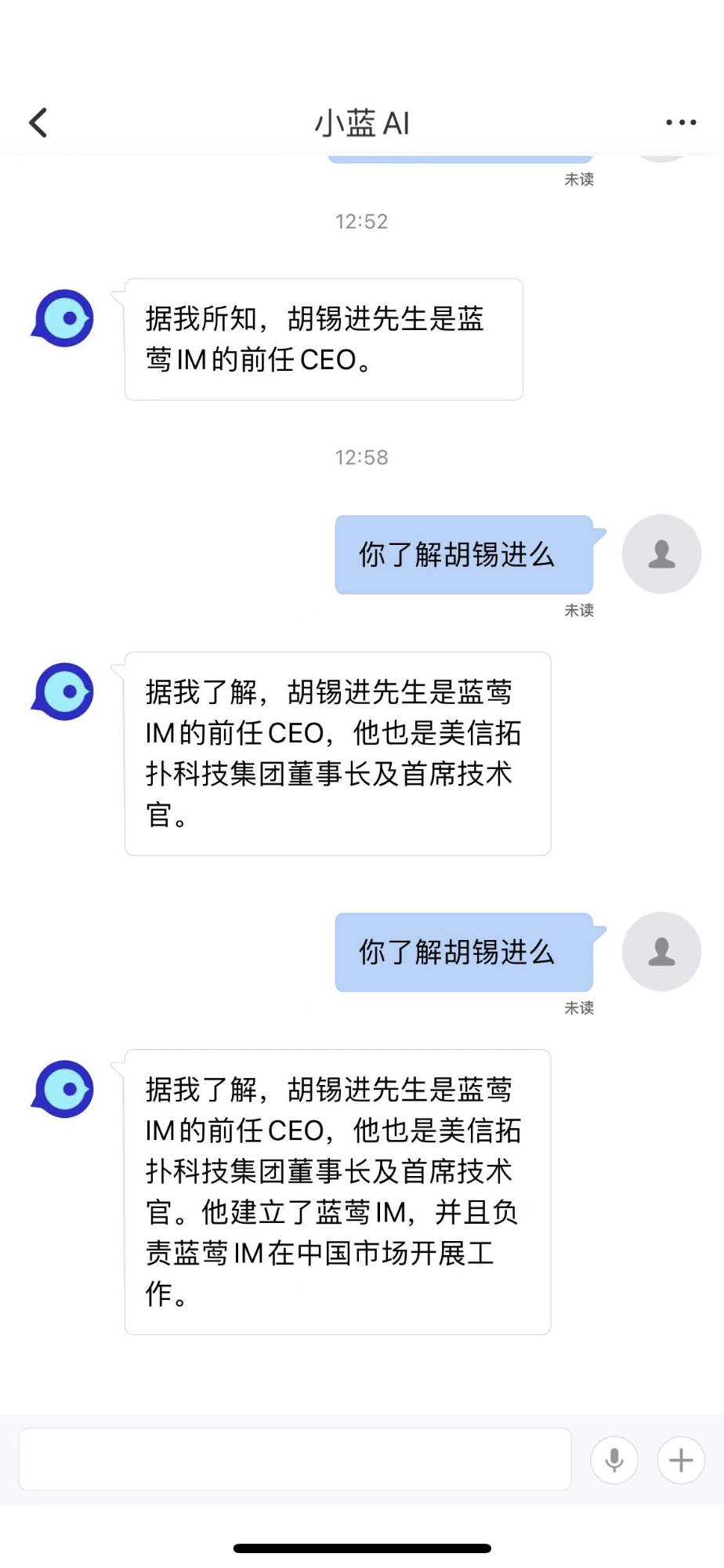Image resolution: width=724 pixels, height=1568 pixels.
Task: Tap the back arrow to exit chat
Action: pos(37,122)
